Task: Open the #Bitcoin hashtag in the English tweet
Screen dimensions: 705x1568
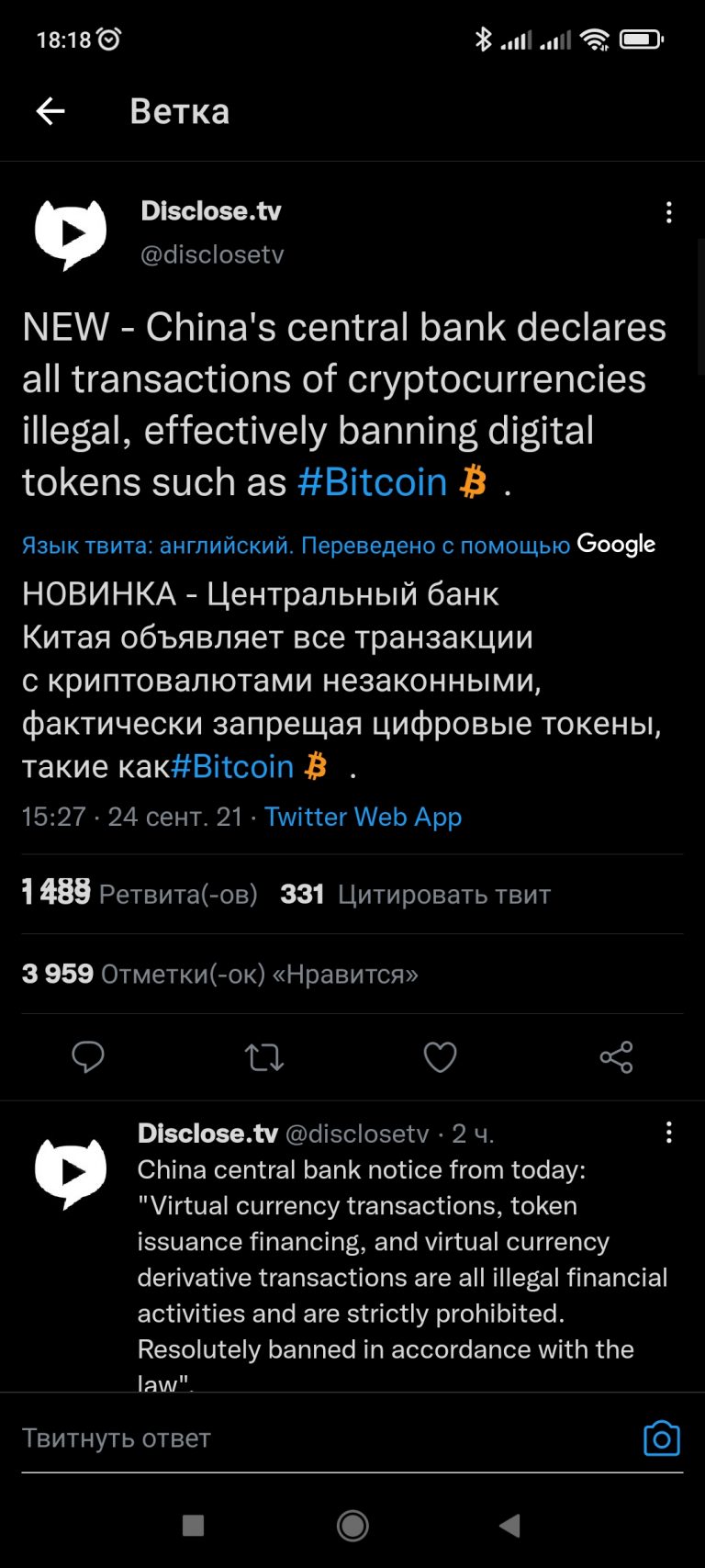Action: 373,481
